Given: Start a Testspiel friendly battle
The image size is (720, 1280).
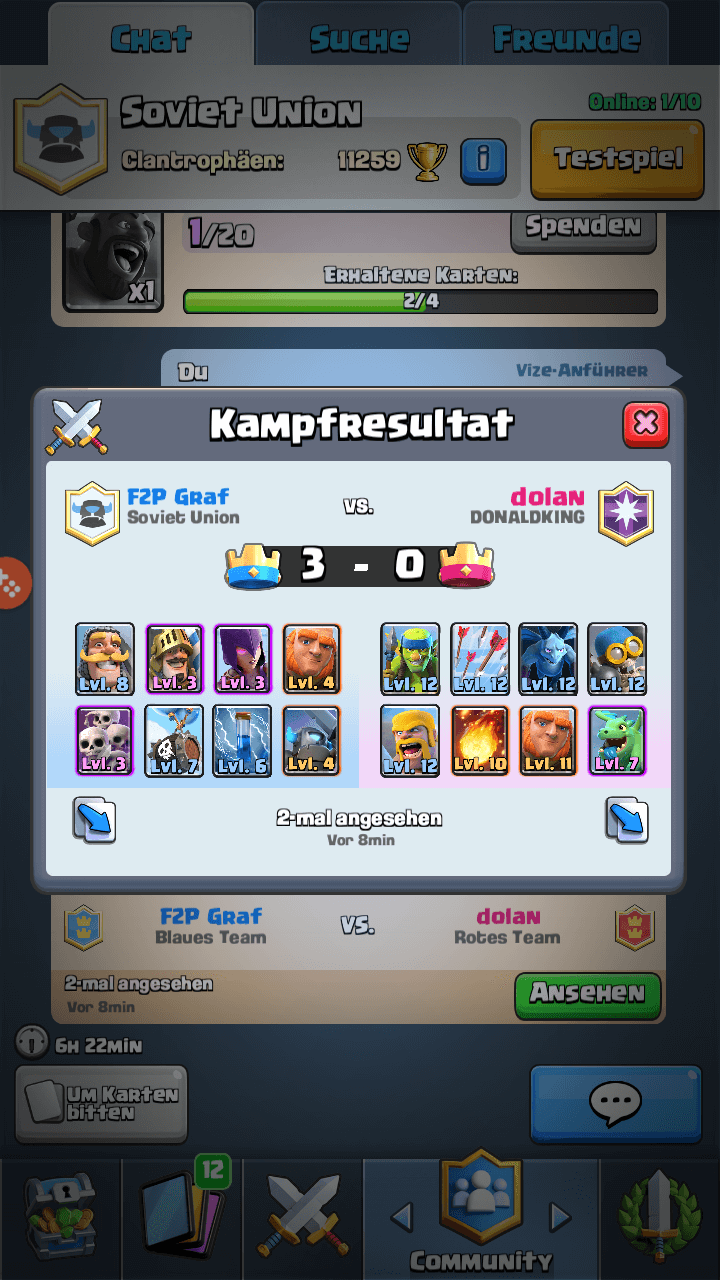Looking at the screenshot, I should tap(617, 158).
